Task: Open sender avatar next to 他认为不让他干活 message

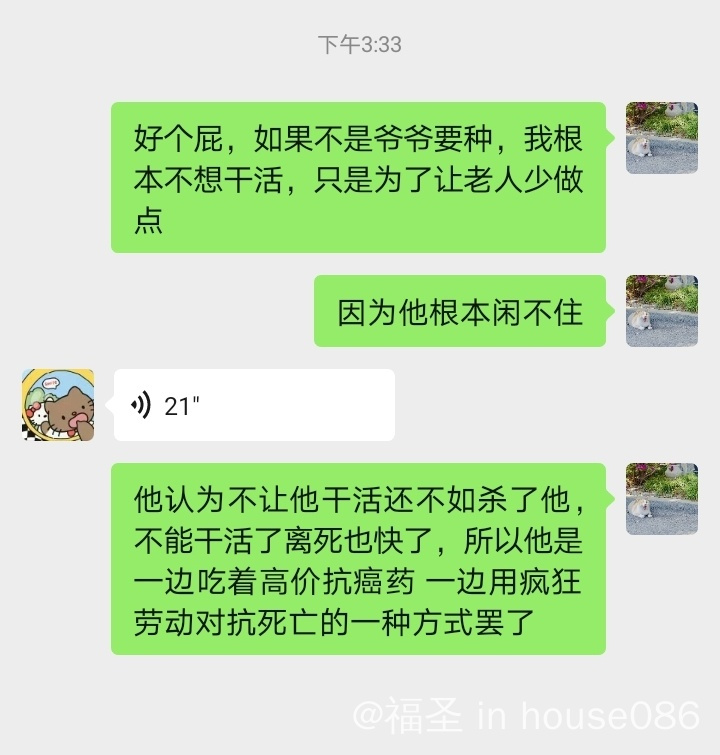Action: pyautogui.click(x=661, y=499)
